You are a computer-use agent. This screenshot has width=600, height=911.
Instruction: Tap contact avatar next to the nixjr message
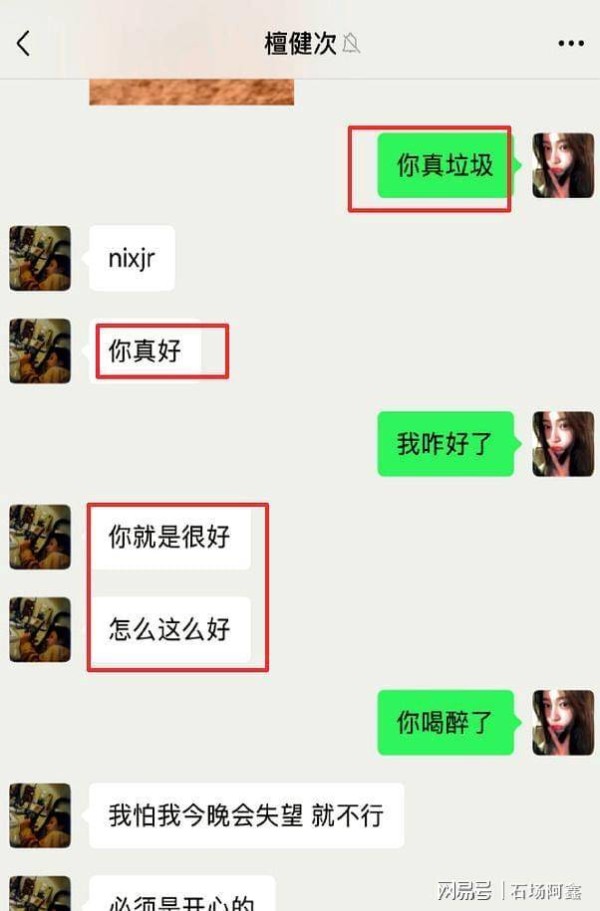pyautogui.click(x=40, y=258)
